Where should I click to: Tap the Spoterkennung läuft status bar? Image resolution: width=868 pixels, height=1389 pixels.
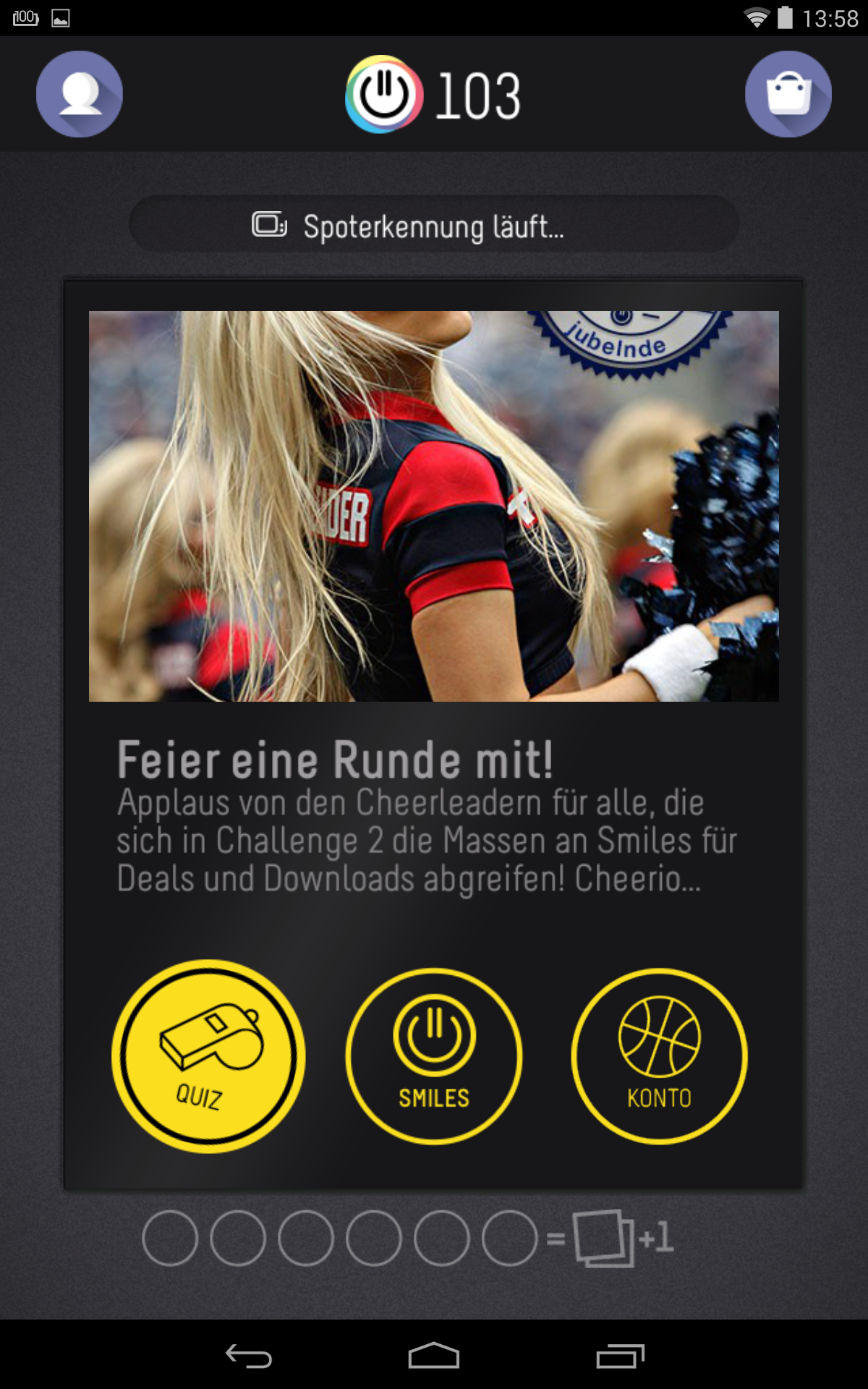pyautogui.click(x=434, y=226)
